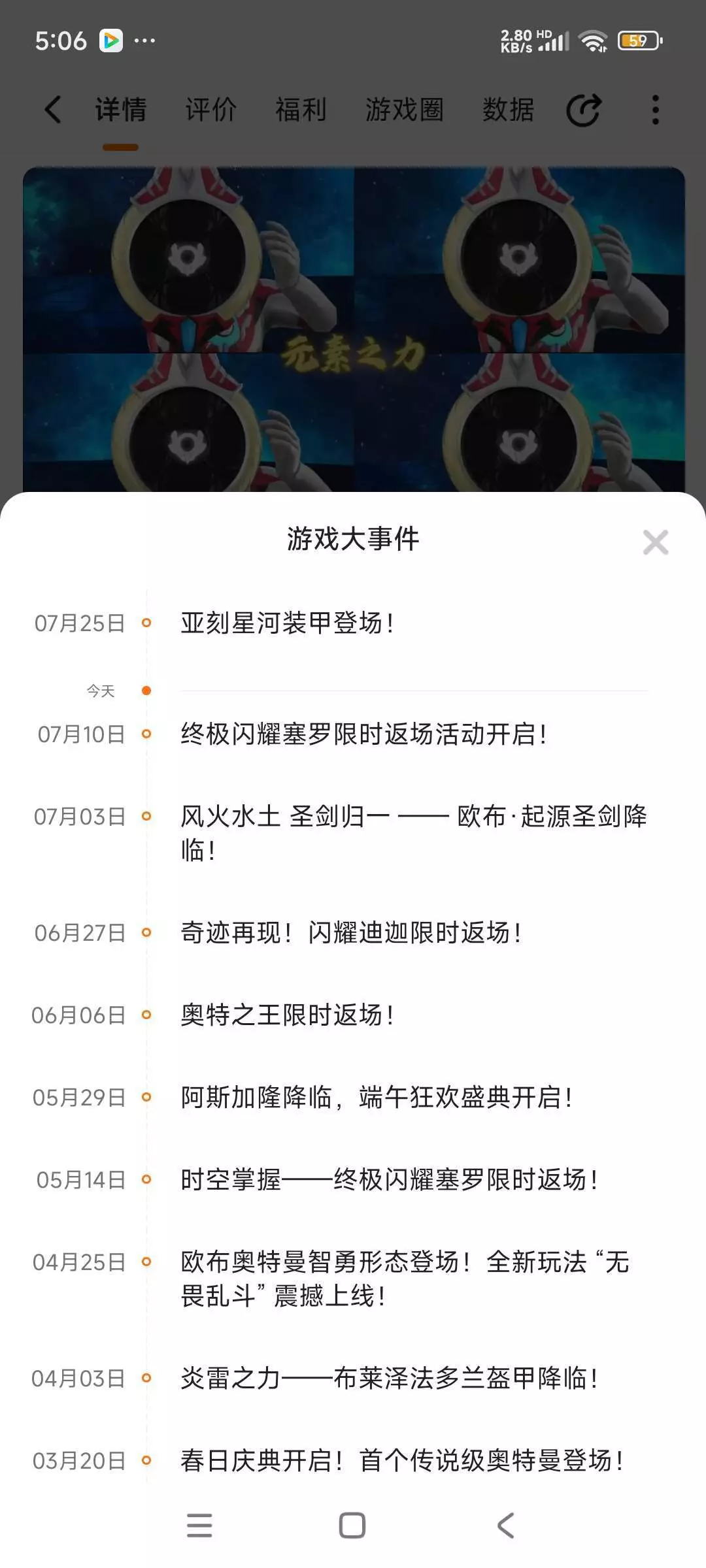Viewport: 706px width, 1568px height.
Task: View the 阿斯加隆降临 端午狂欢盛典 event
Action: point(377,1098)
